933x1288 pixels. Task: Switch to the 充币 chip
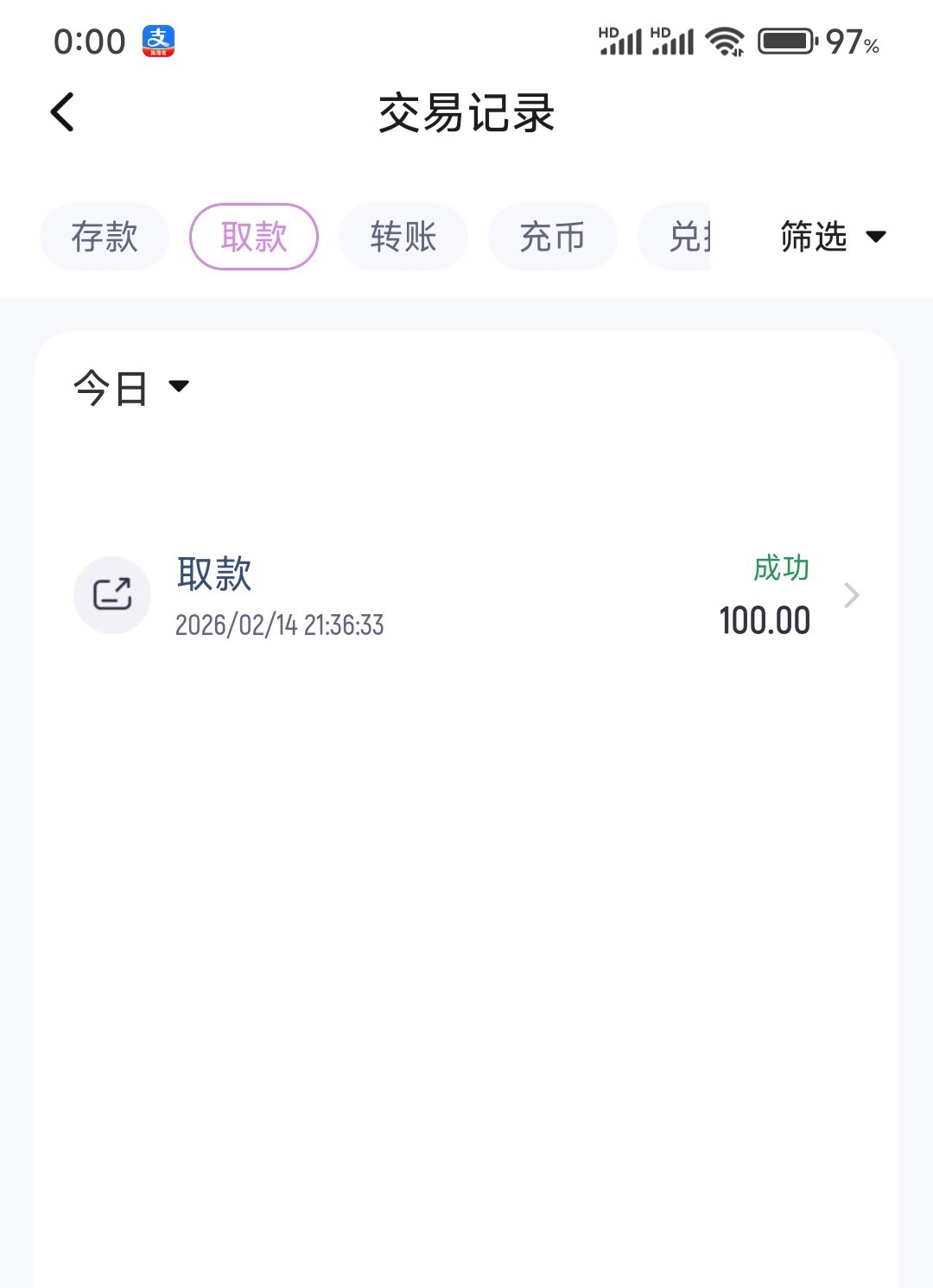[553, 237]
